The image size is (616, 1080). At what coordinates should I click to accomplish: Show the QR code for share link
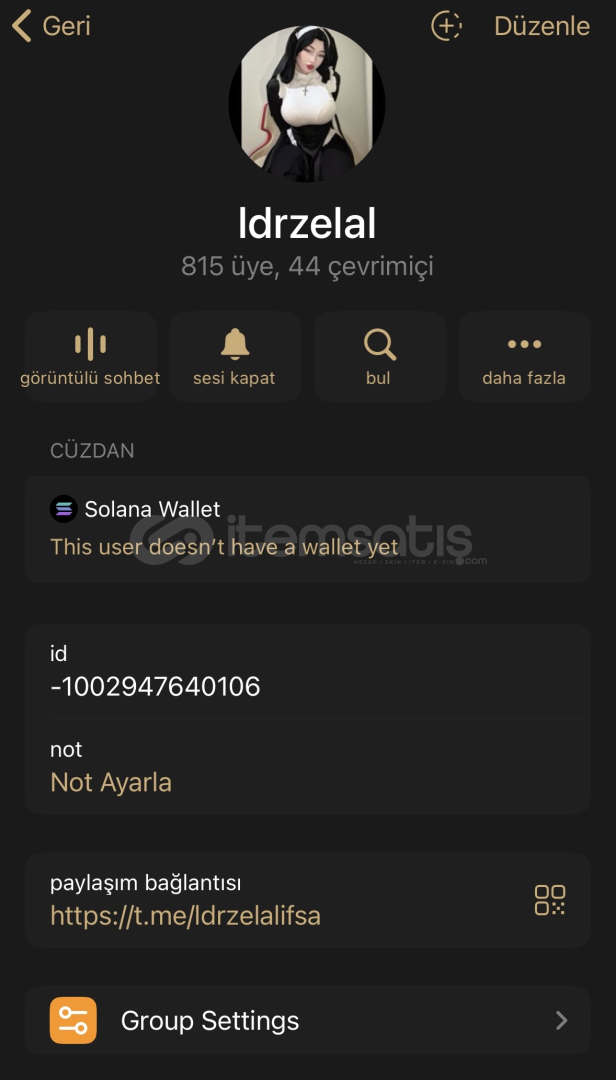click(x=549, y=900)
